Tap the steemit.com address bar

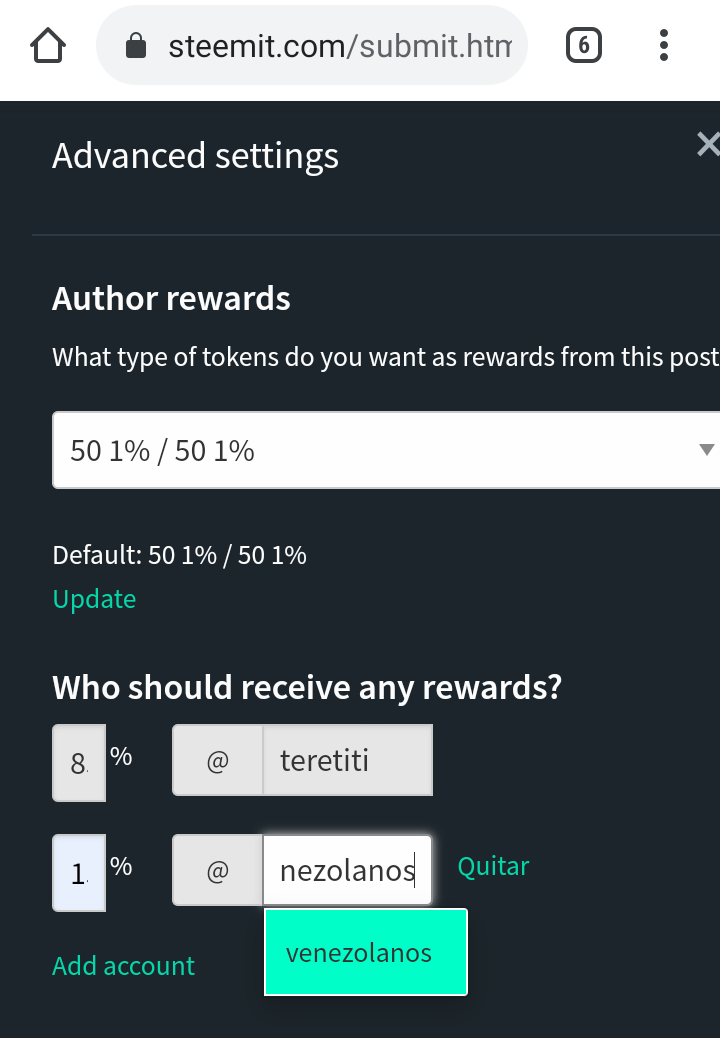[x=312, y=46]
